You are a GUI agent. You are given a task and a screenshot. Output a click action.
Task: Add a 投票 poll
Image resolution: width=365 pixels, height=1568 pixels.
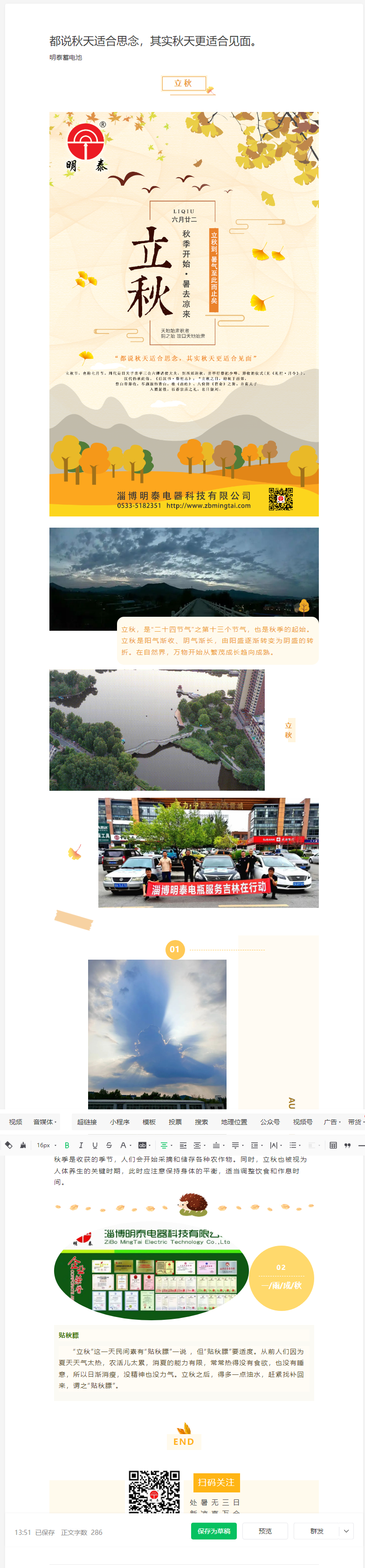(x=175, y=1122)
